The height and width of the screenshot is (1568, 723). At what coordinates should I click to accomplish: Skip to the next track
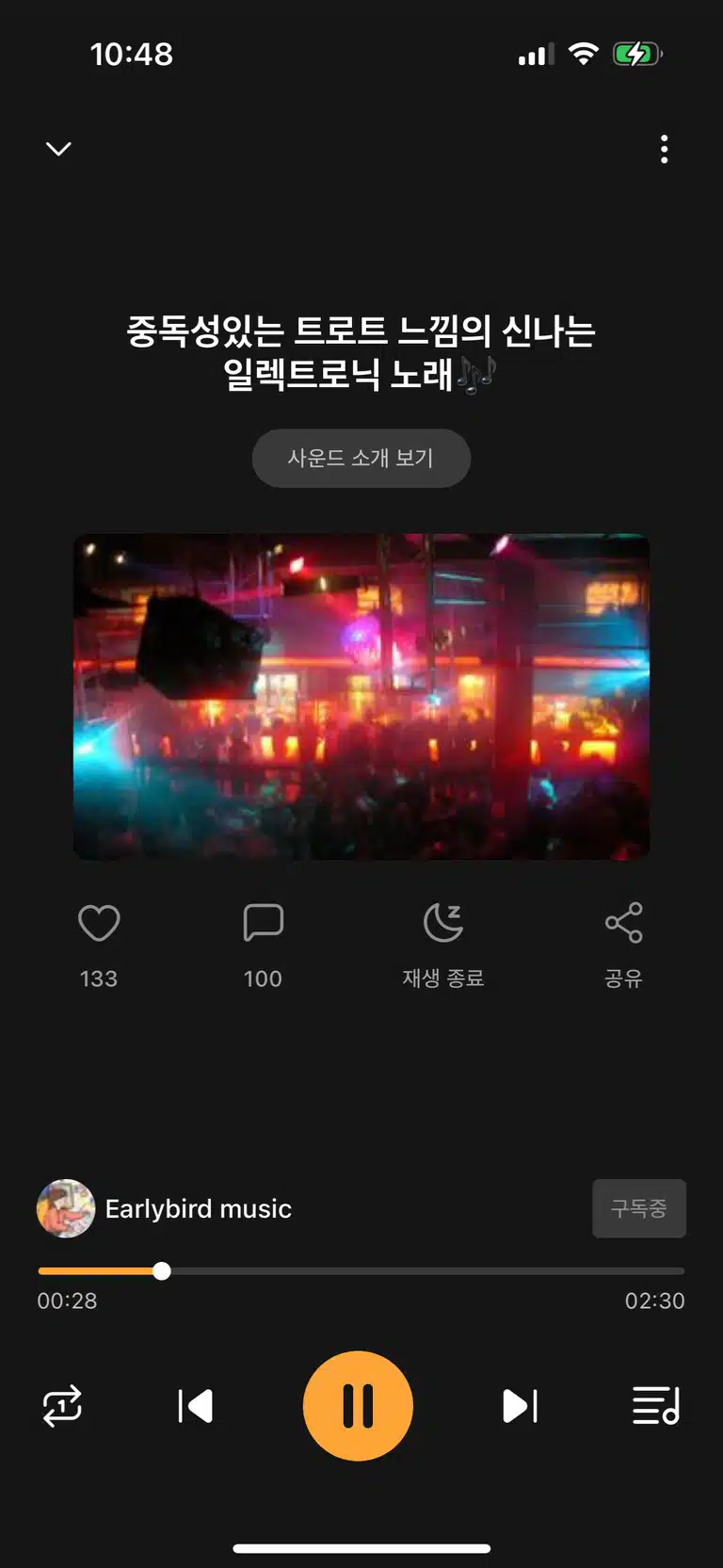[x=520, y=1406]
